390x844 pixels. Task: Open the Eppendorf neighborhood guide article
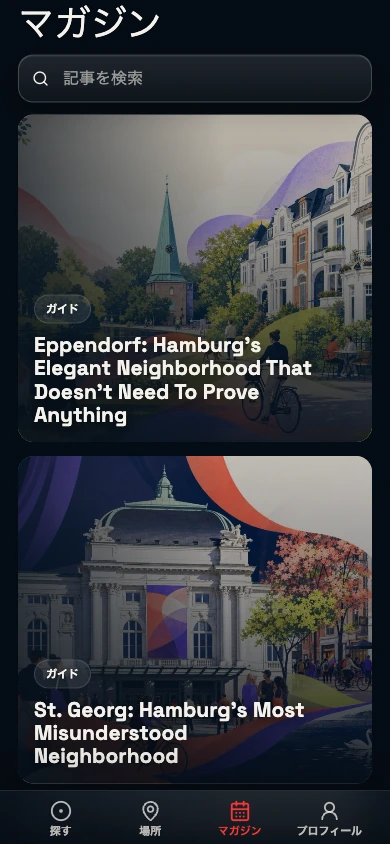[195, 278]
